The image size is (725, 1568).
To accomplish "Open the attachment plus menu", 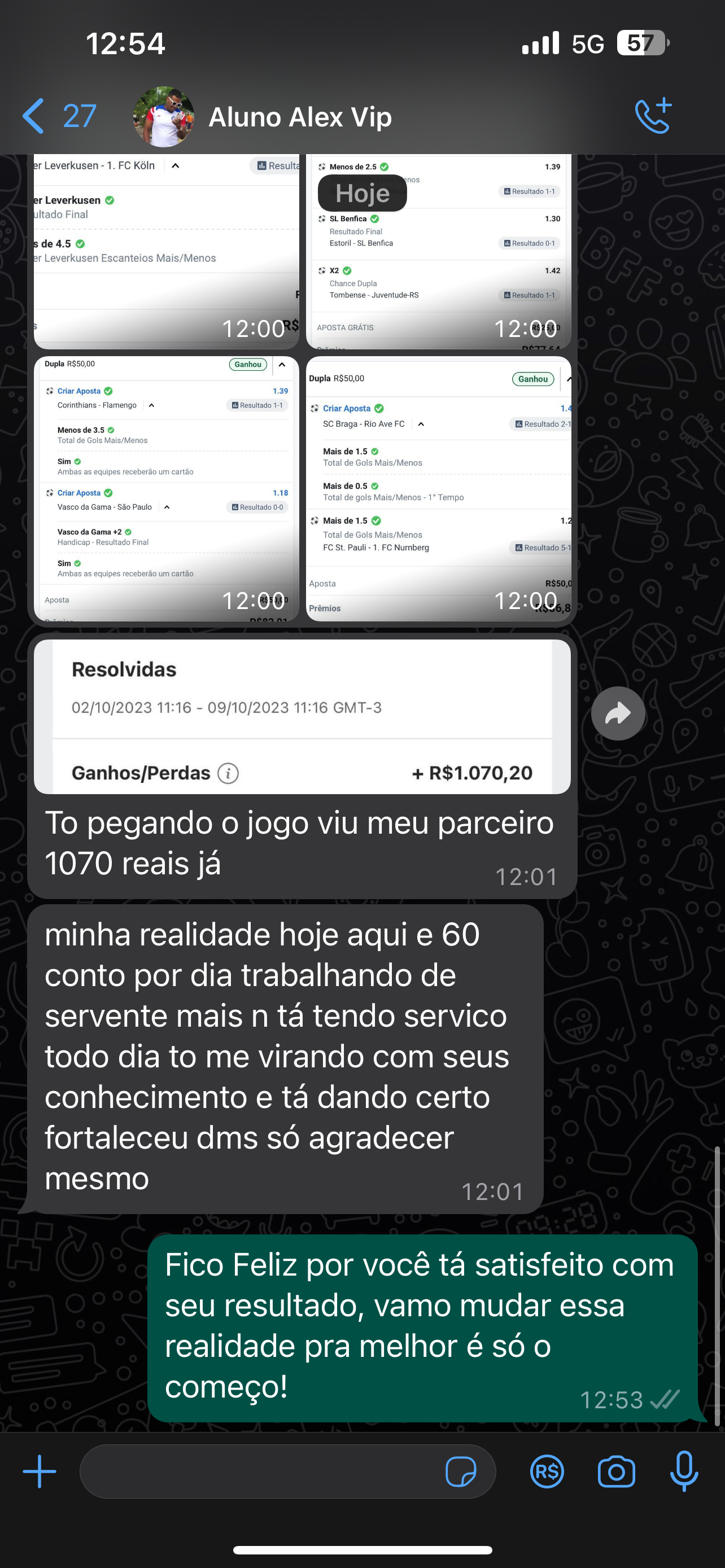I will pos(40,1471).
